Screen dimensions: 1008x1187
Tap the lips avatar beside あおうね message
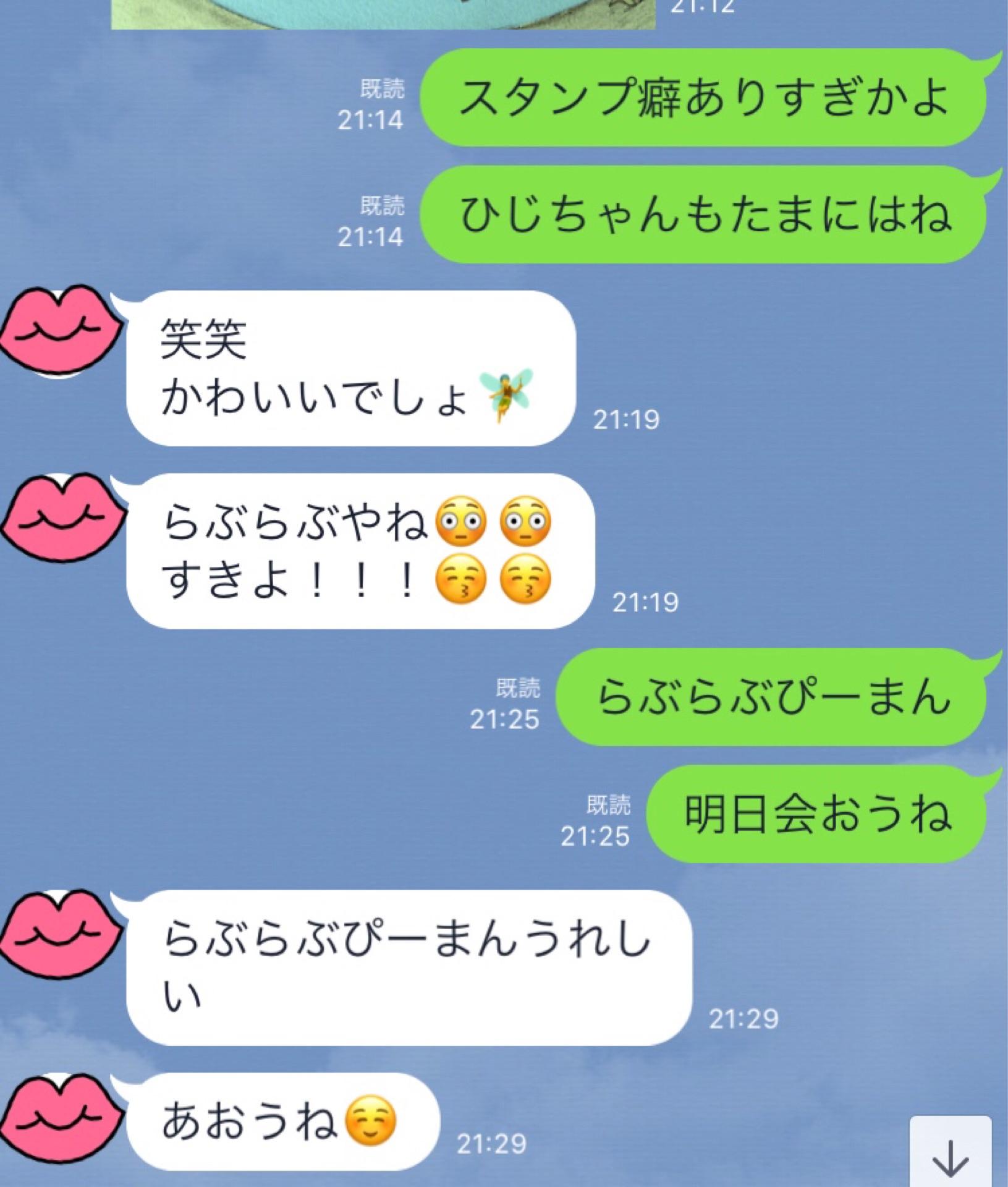pyautogui.click(x=59, y=1107)
